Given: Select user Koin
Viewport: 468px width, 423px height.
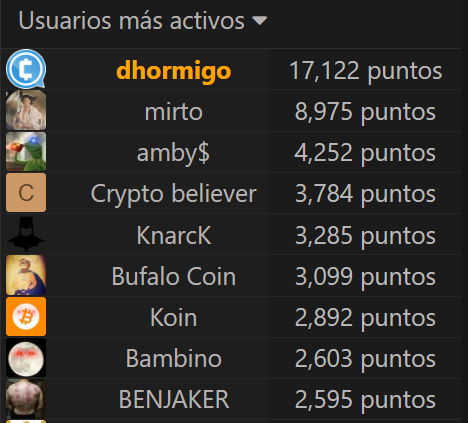Looking at the screenshot, I should (174, 317).
